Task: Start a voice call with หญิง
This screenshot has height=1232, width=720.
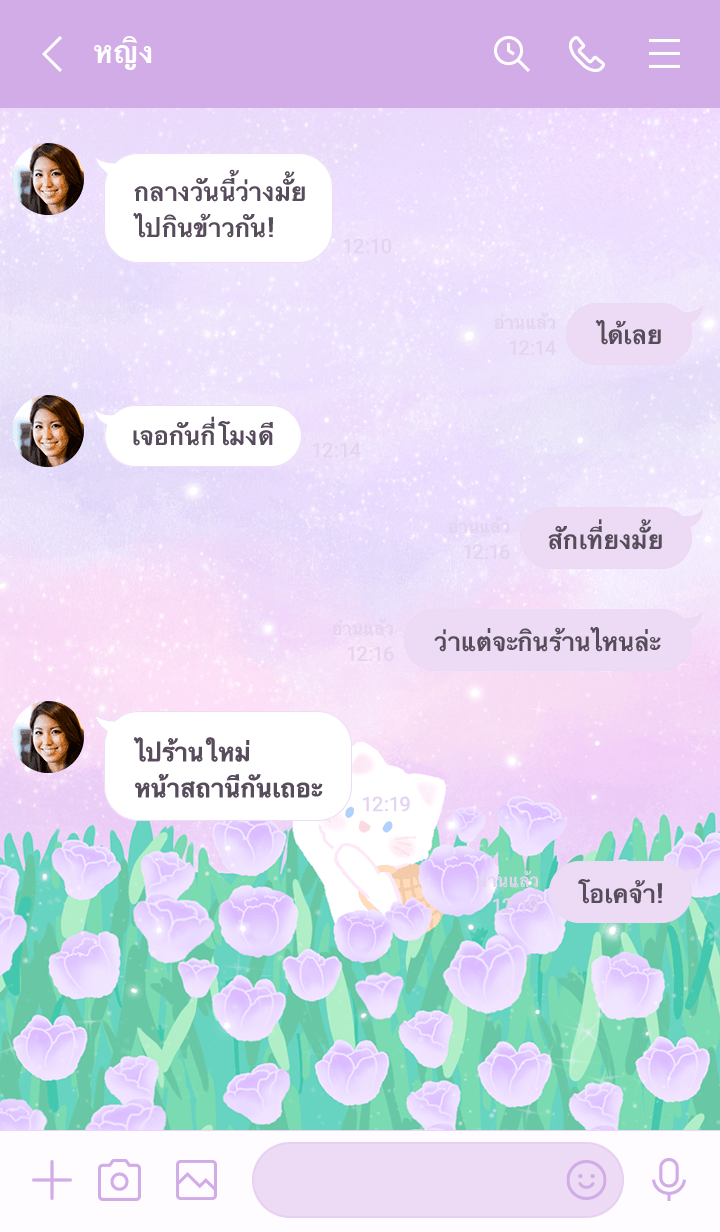Action: 587,54
